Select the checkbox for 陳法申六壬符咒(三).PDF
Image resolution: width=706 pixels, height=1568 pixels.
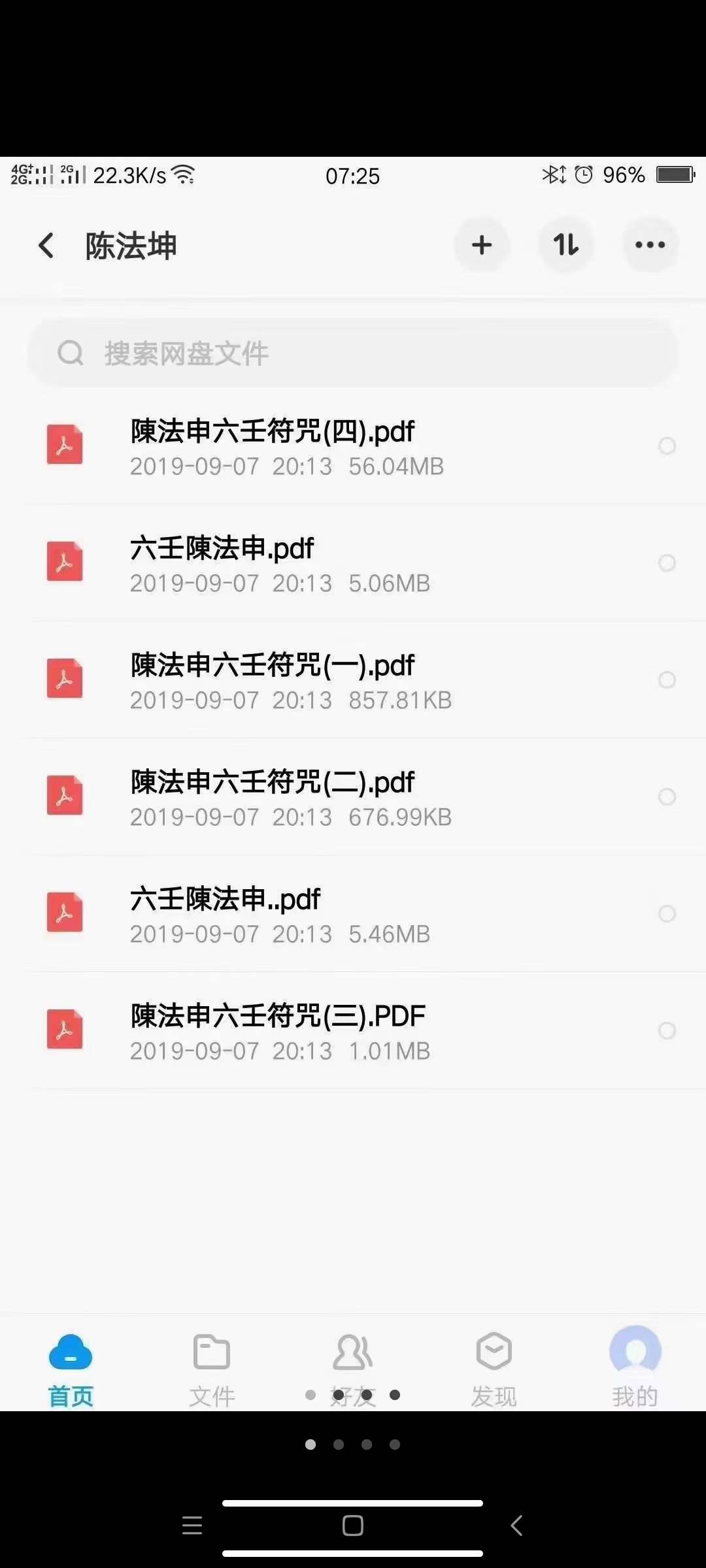click(667, 1030)
